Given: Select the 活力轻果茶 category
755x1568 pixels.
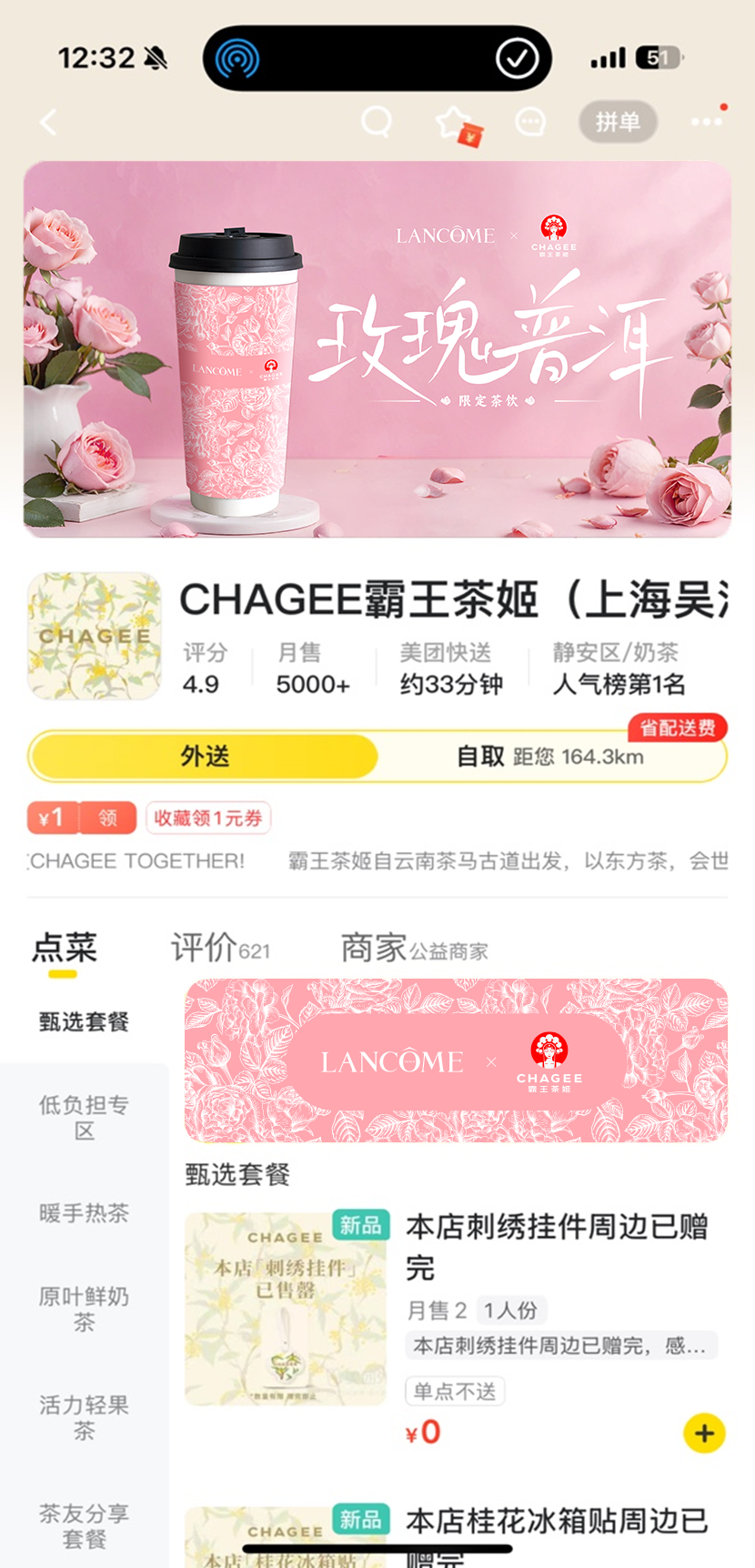Looking at the screenshot, I should coord(84,1418).
